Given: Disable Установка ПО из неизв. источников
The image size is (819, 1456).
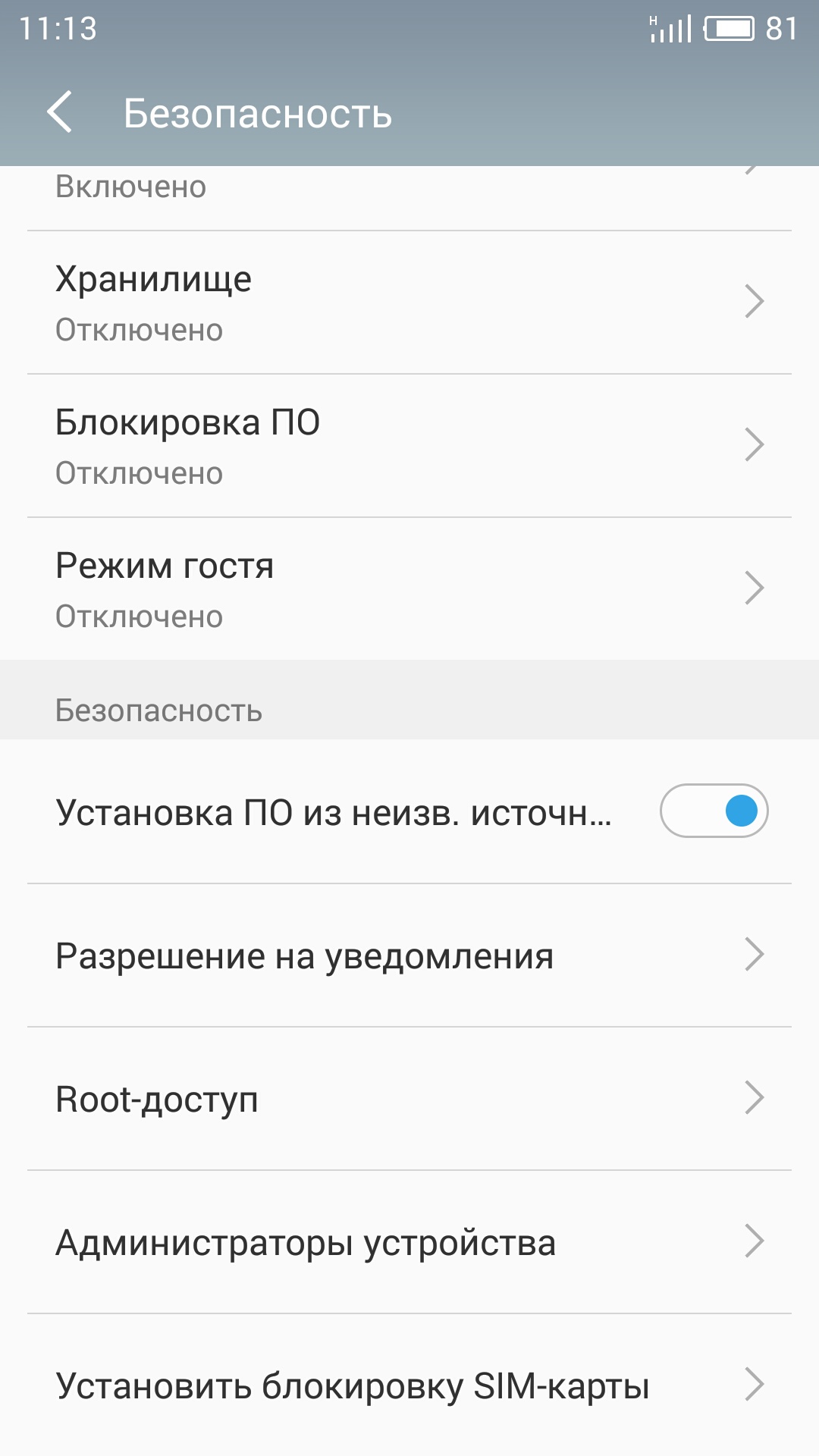Looking at the screenshot, I should (x=714, y=811).
